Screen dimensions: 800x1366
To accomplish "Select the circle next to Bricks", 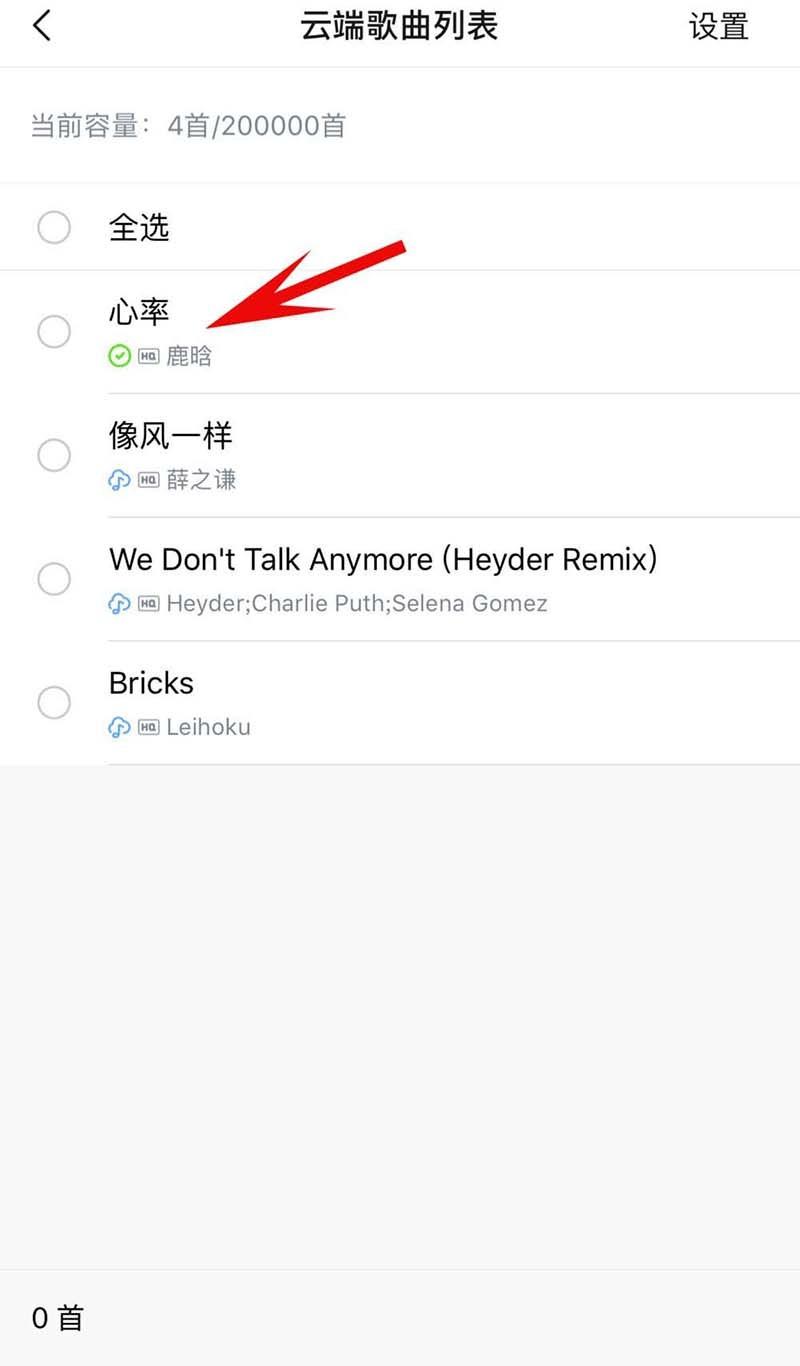I will click(54, 702).
